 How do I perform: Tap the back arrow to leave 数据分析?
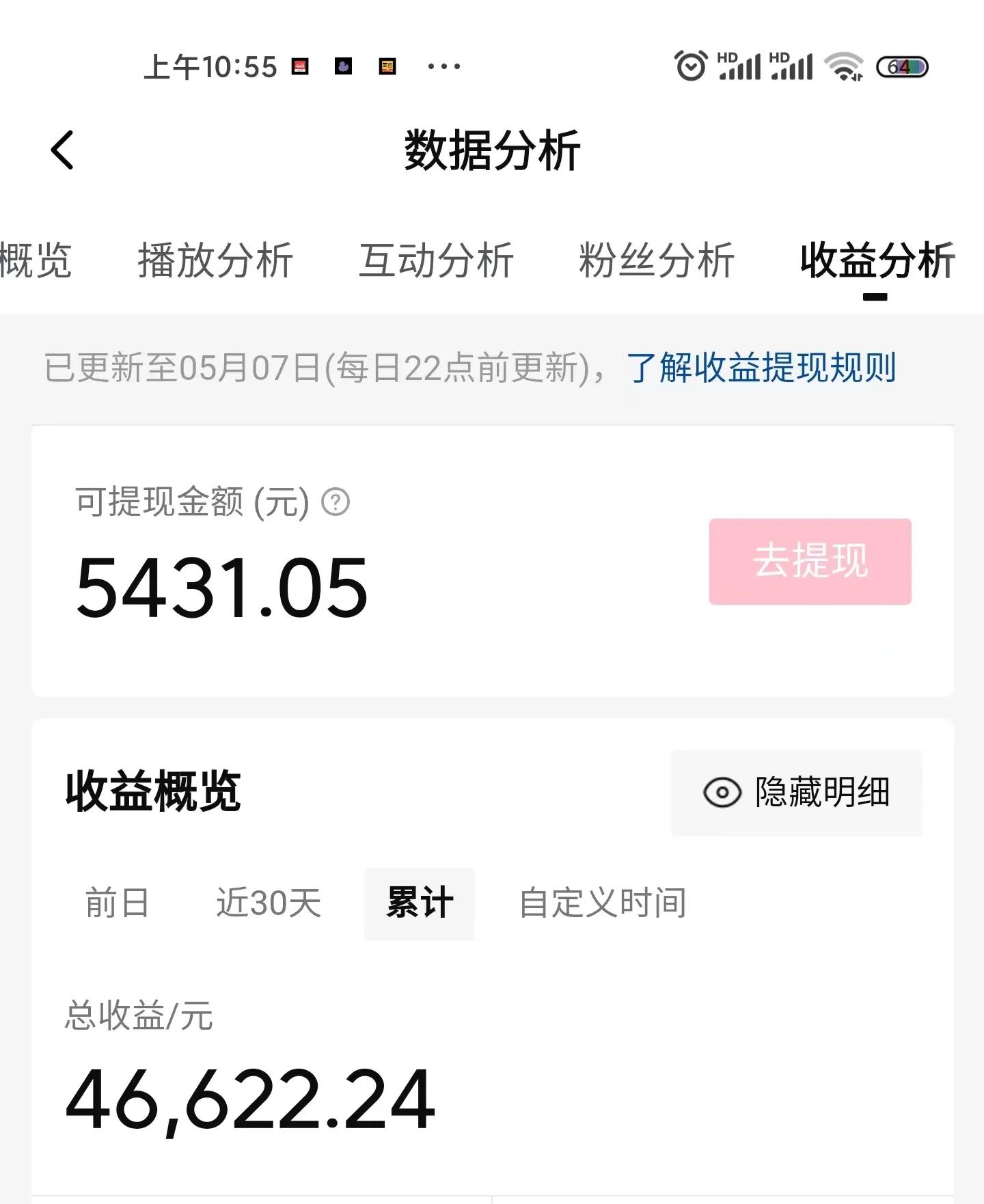(x=62, y=150)
